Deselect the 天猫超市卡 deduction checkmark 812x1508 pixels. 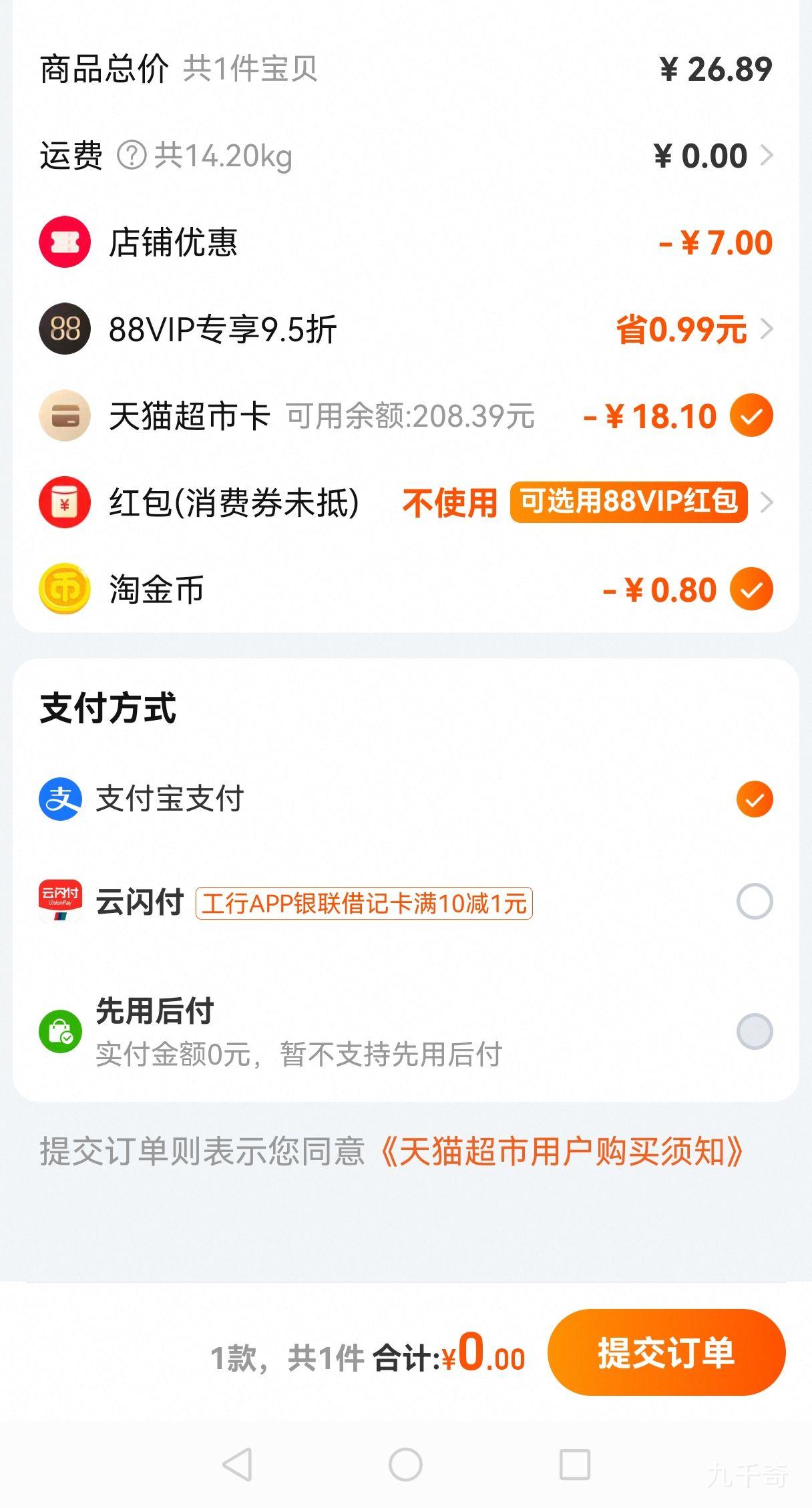coord(754,415)
